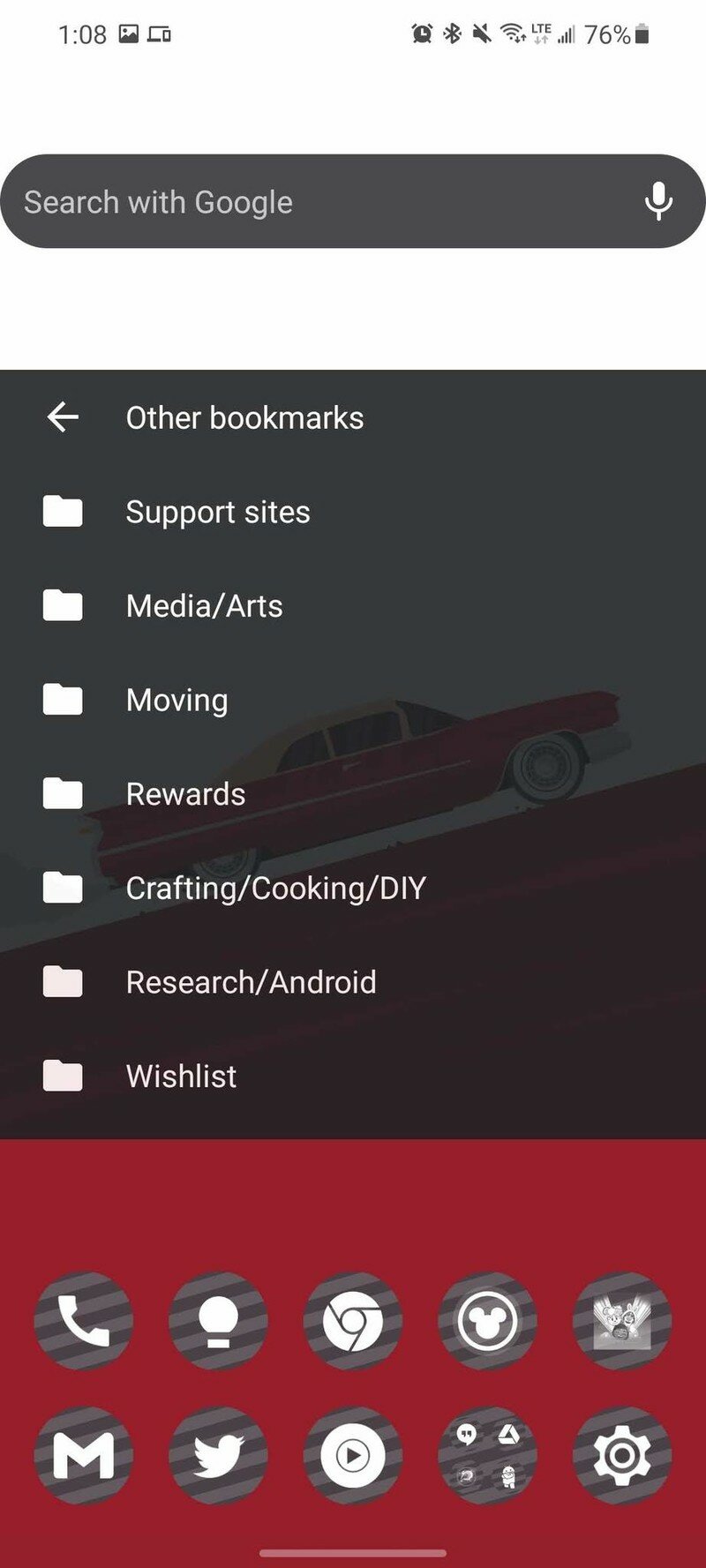706x1568 pixels.
Task: Open the light bulb app
Action: (218, 1321)
